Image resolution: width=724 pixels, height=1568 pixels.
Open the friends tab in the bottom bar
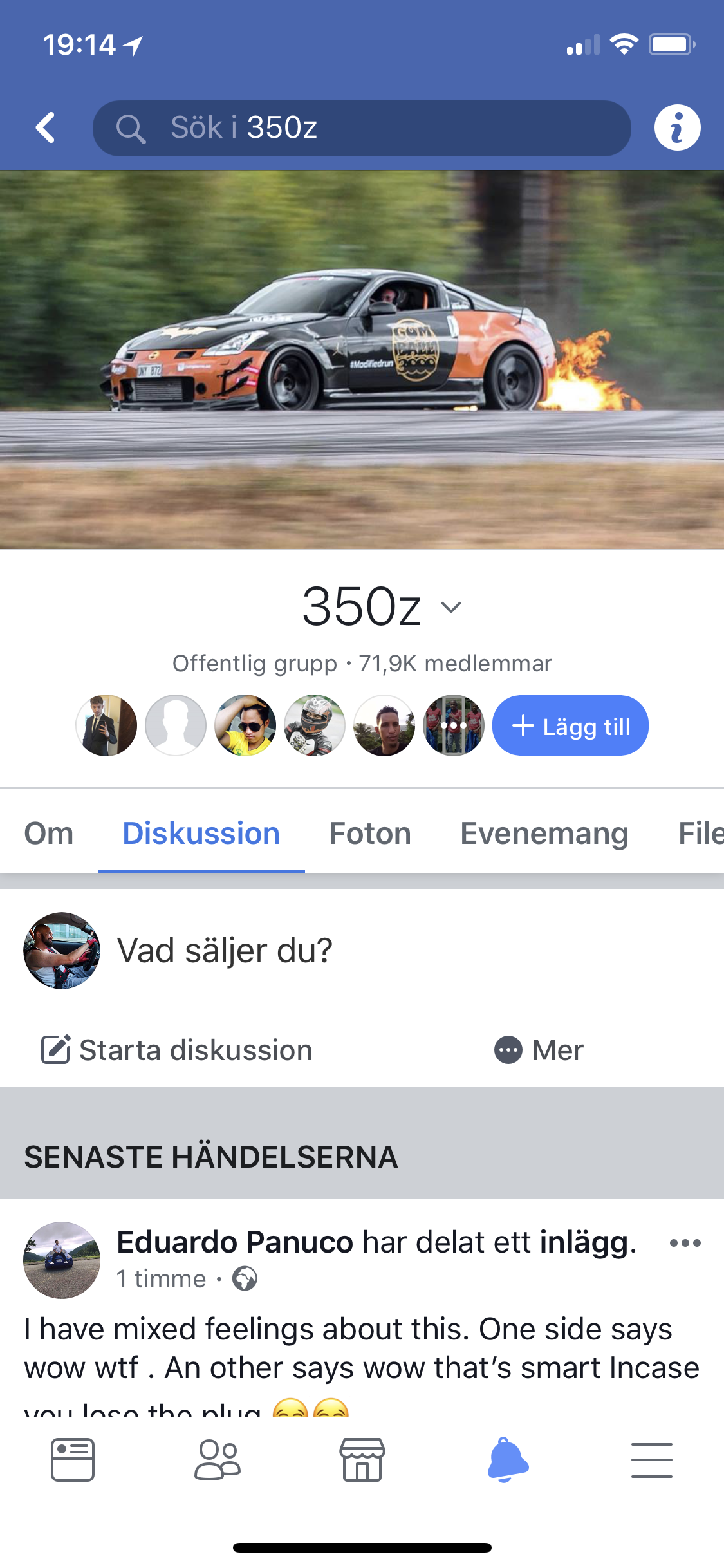[218, 1459]
